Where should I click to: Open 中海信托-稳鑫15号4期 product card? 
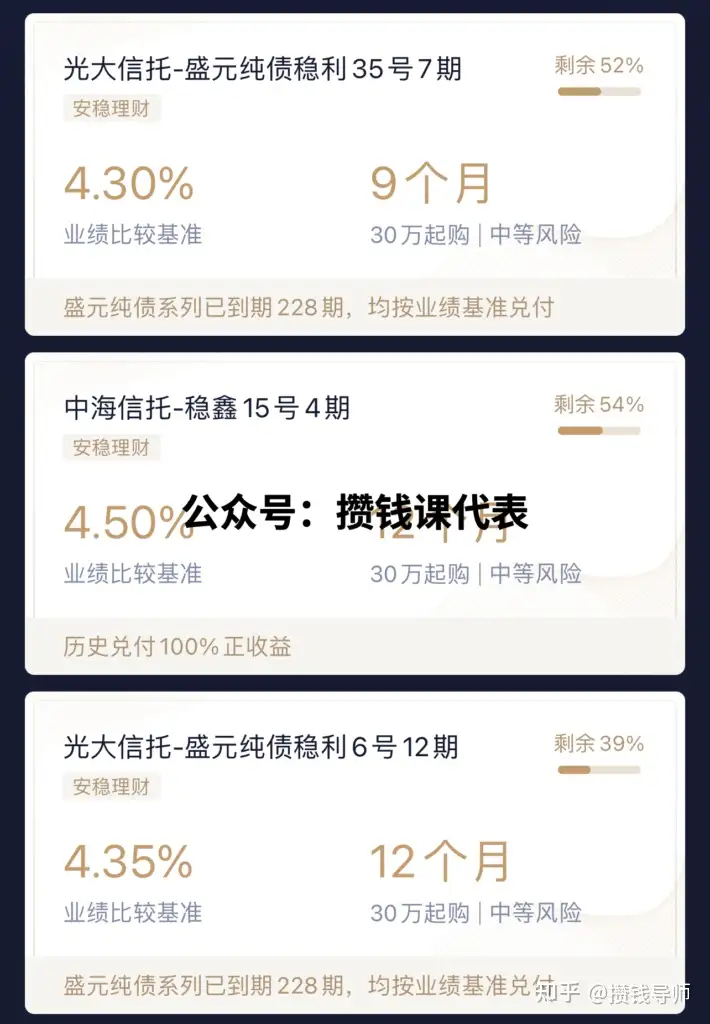click(207, 408)
